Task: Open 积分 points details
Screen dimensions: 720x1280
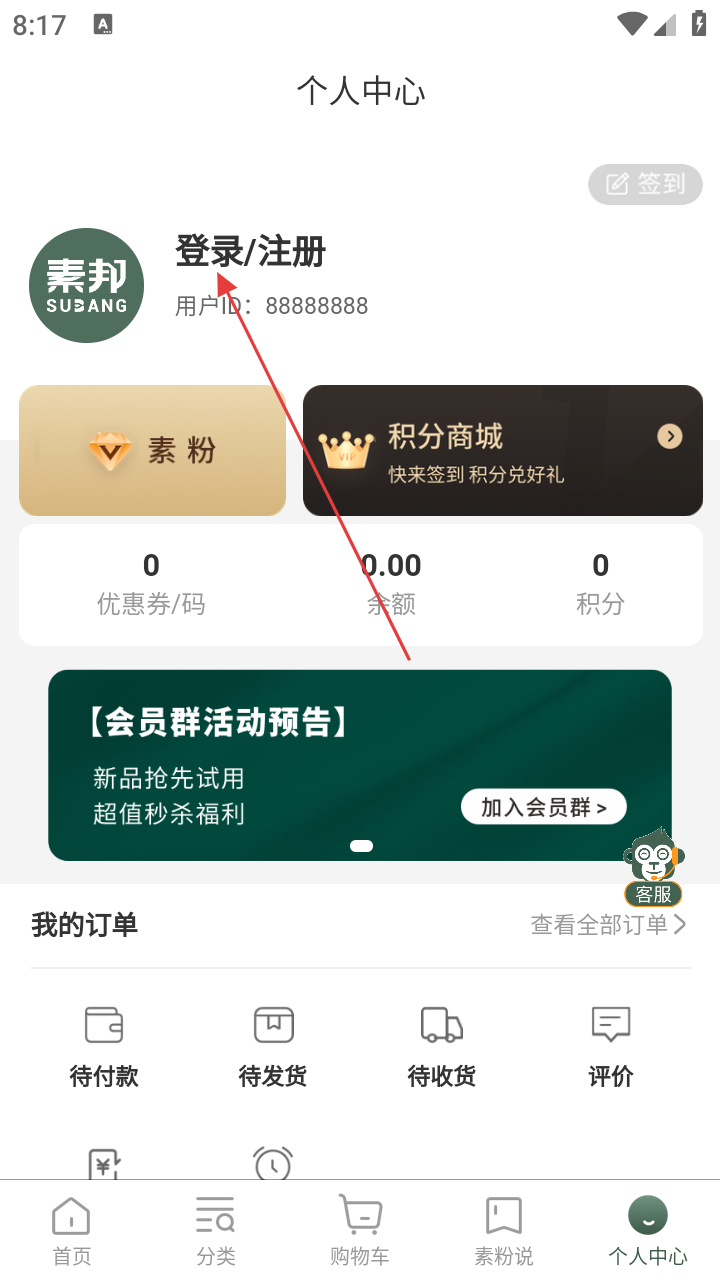Action: 600,584
